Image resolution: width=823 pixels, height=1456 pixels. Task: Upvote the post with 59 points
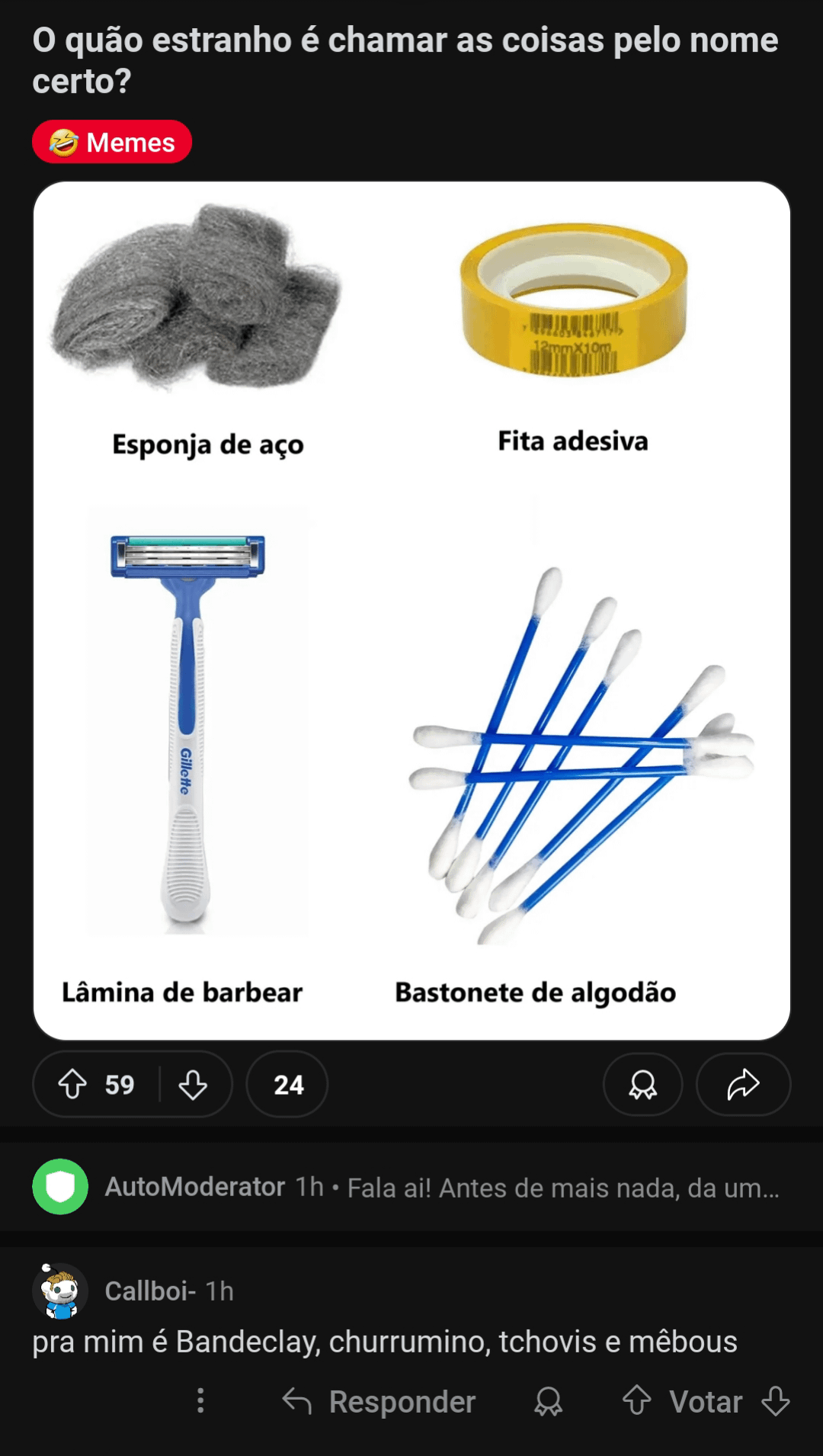(73, 1084)
